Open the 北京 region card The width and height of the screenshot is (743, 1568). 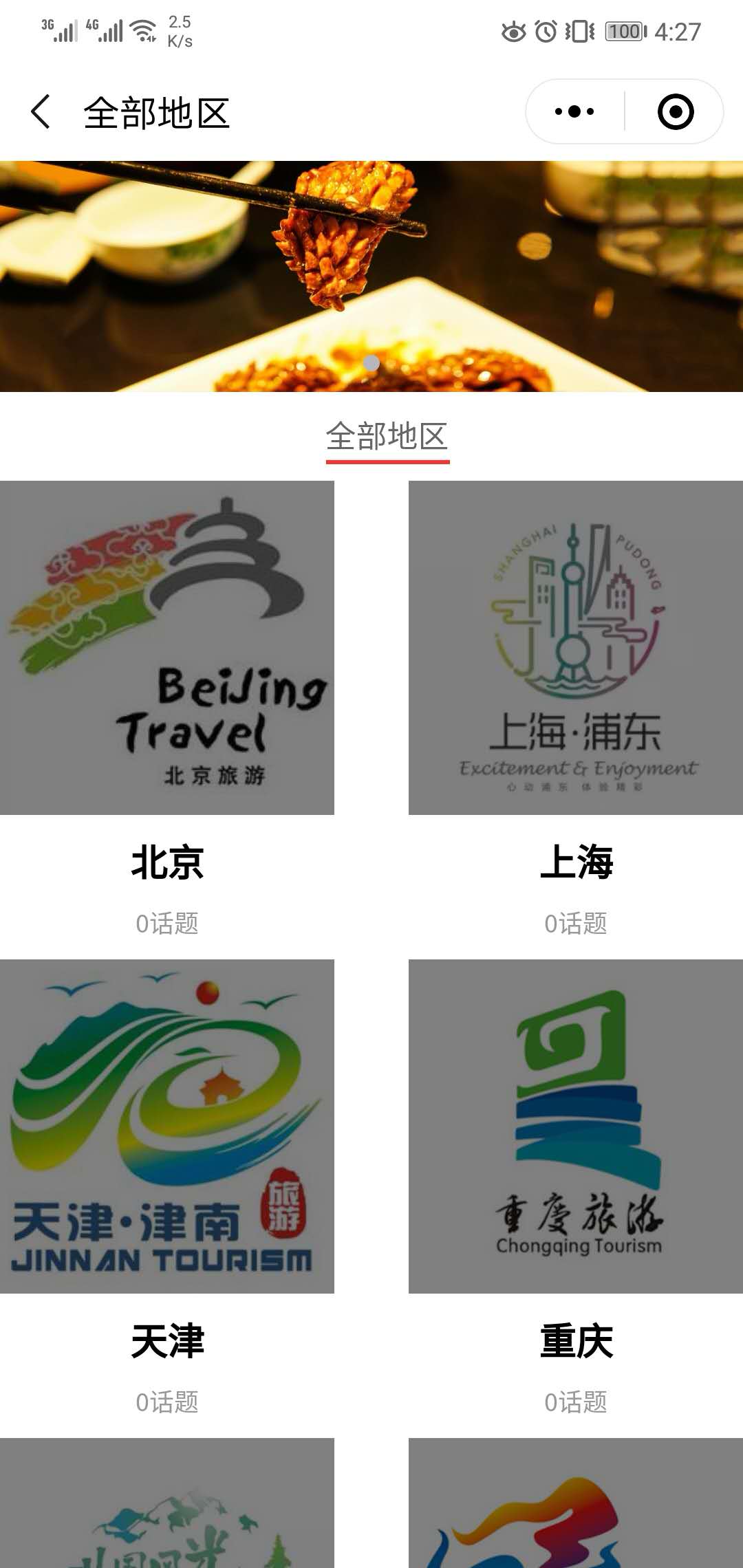[167, 648]
